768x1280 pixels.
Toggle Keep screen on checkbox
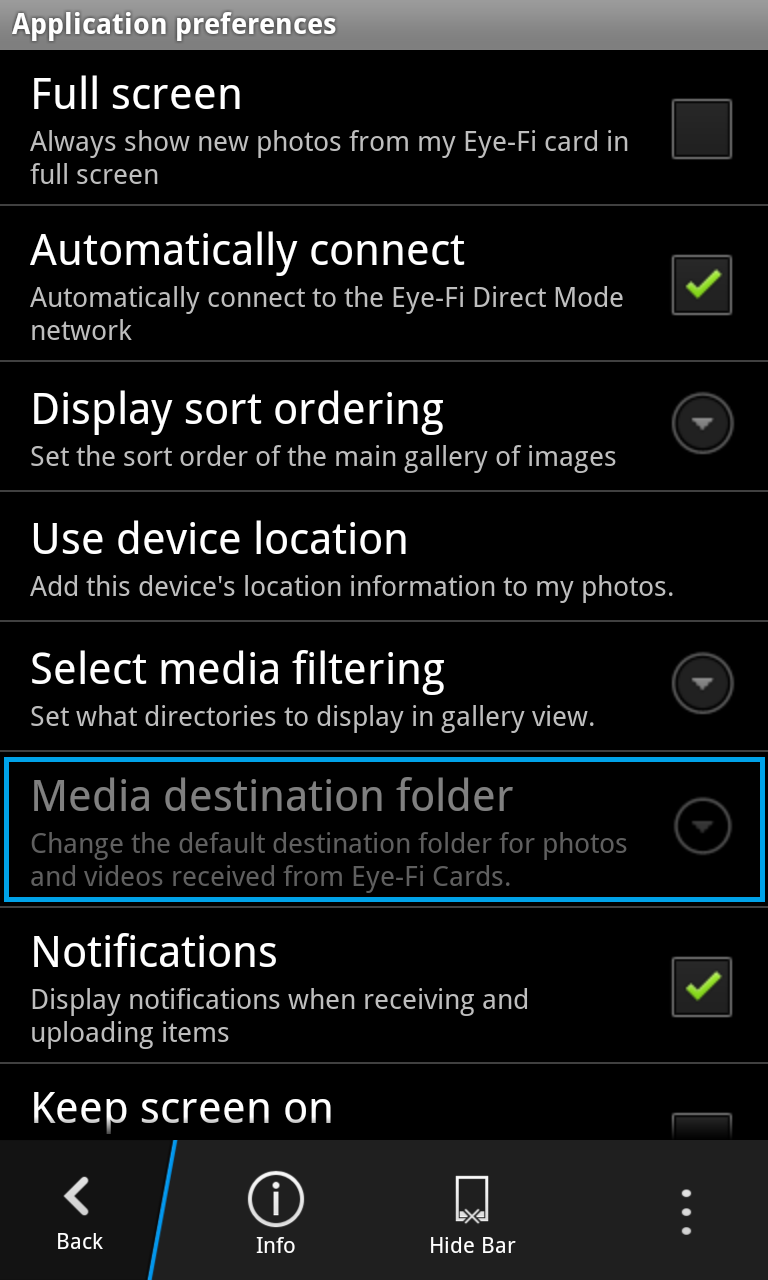(x=701, y=1125)
